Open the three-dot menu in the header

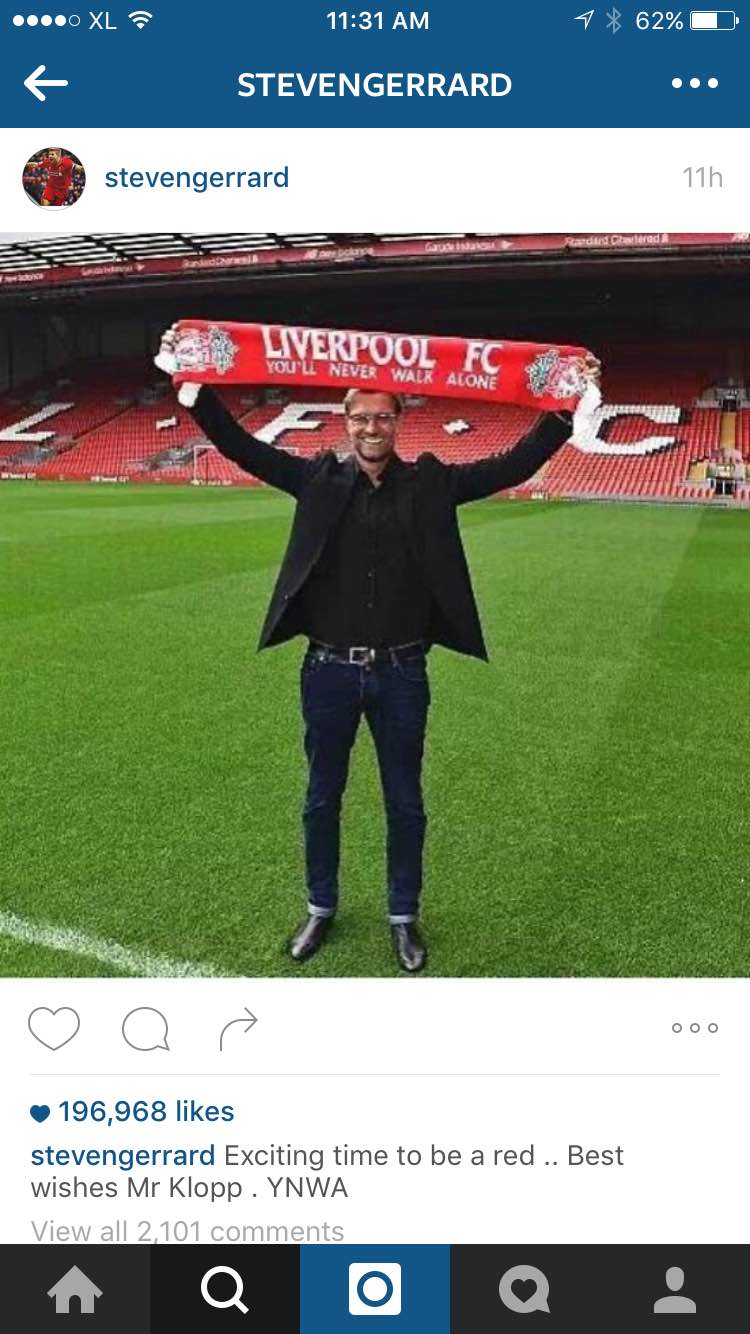point(695,84)
